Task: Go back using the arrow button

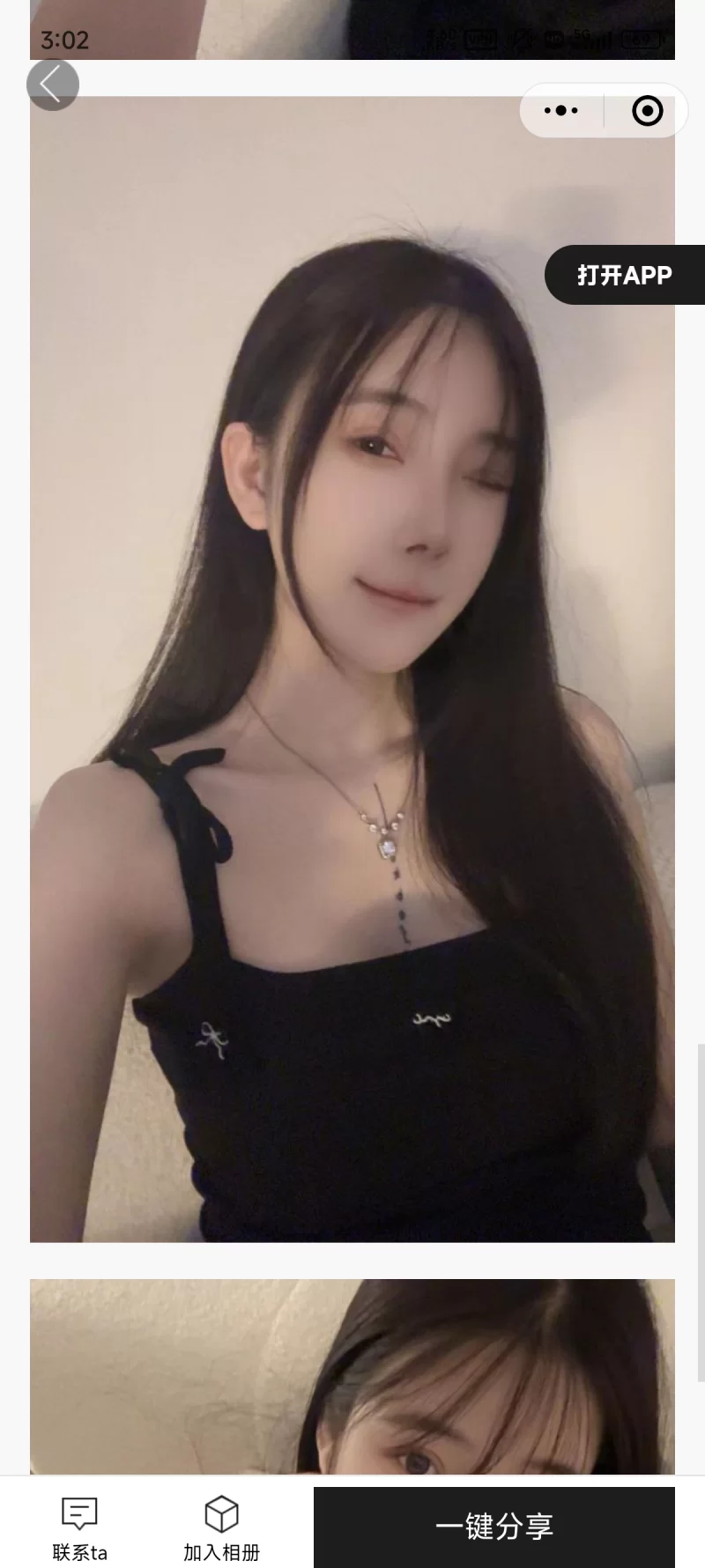Action: point(53,85)
